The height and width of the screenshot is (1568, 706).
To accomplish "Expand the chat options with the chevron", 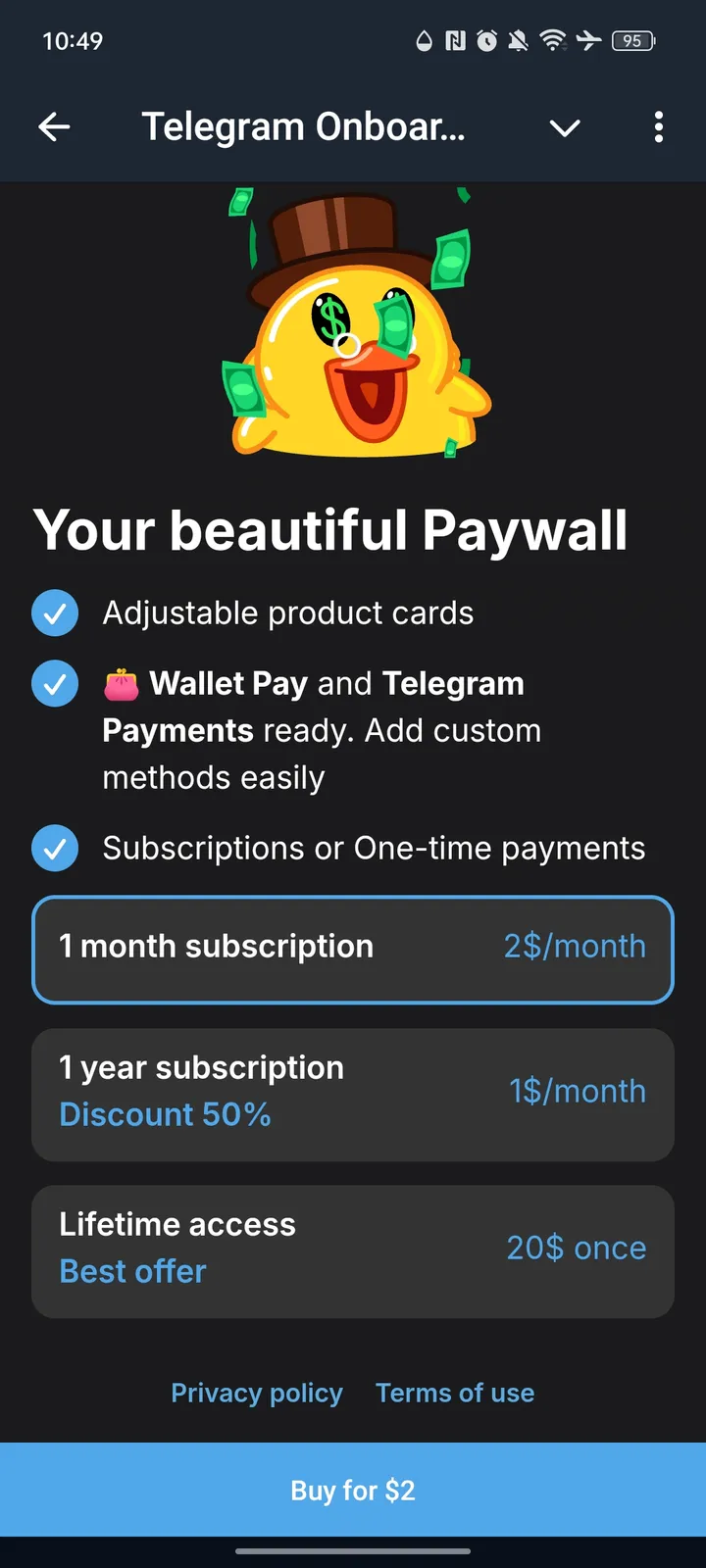I will [x=565, y=127].
